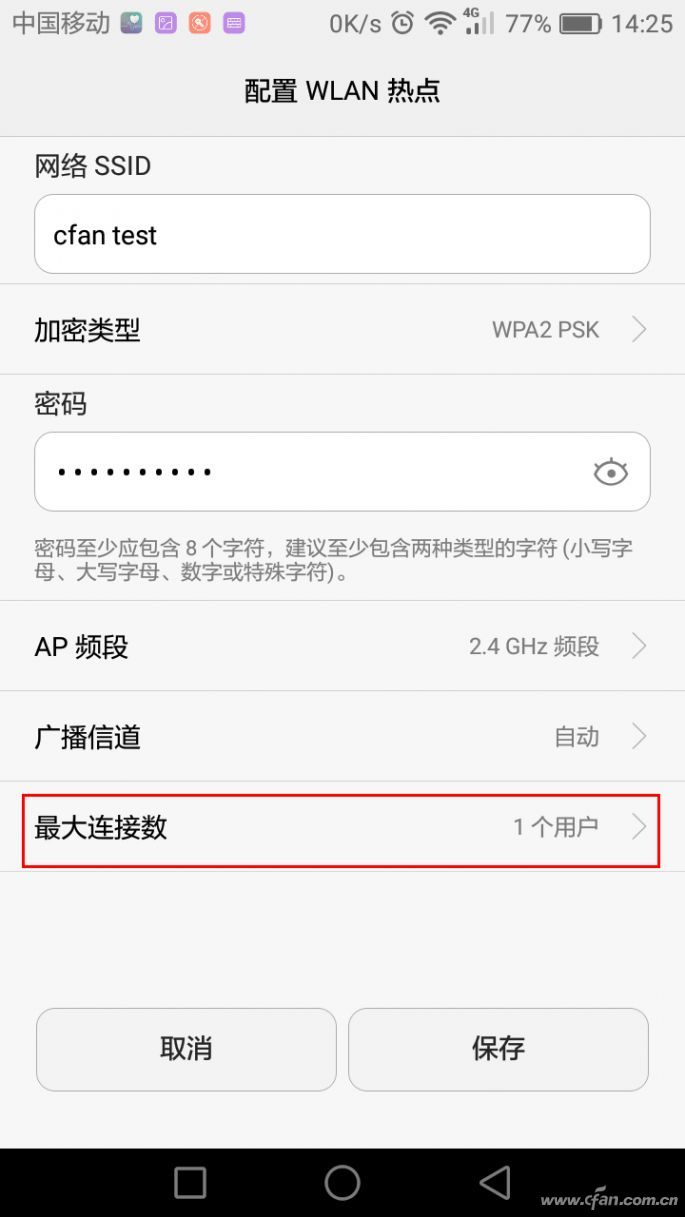This screenshot has width=685, height=1217.
Task: Open the 加密类型 (encryption type) setting
Action: [342, 329]
